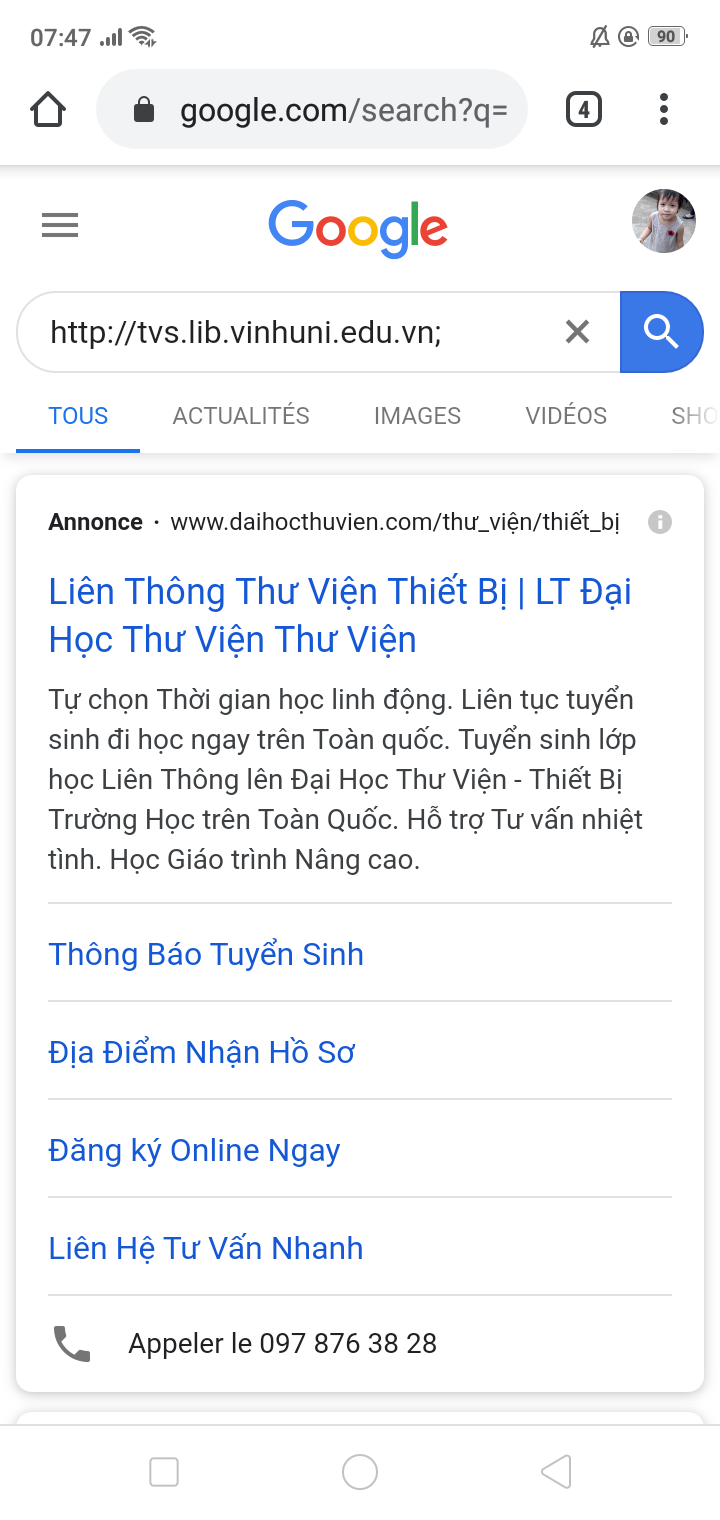The image size is (720, 1520).
Task: Clear the search query text
Action: tap(577, 332)
